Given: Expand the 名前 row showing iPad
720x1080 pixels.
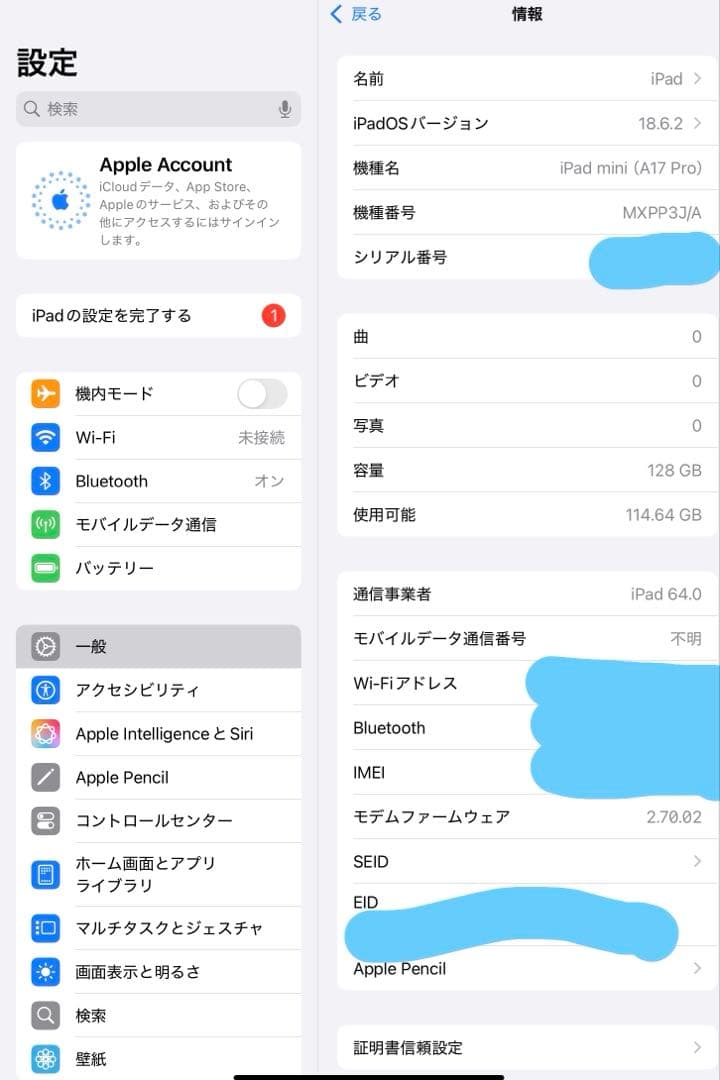Looking at the screenshot, I should [530, 77].
